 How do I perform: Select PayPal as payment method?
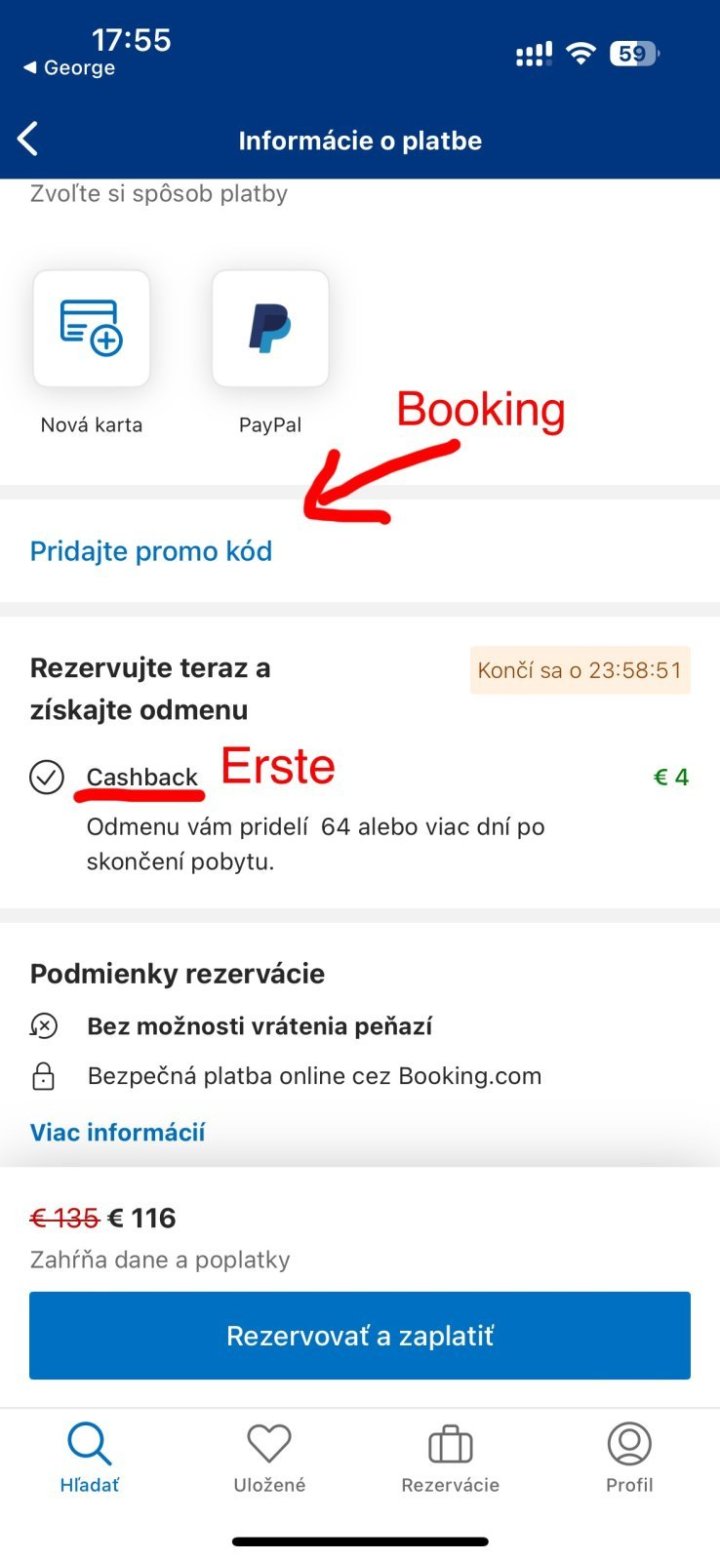coord(270,329)
